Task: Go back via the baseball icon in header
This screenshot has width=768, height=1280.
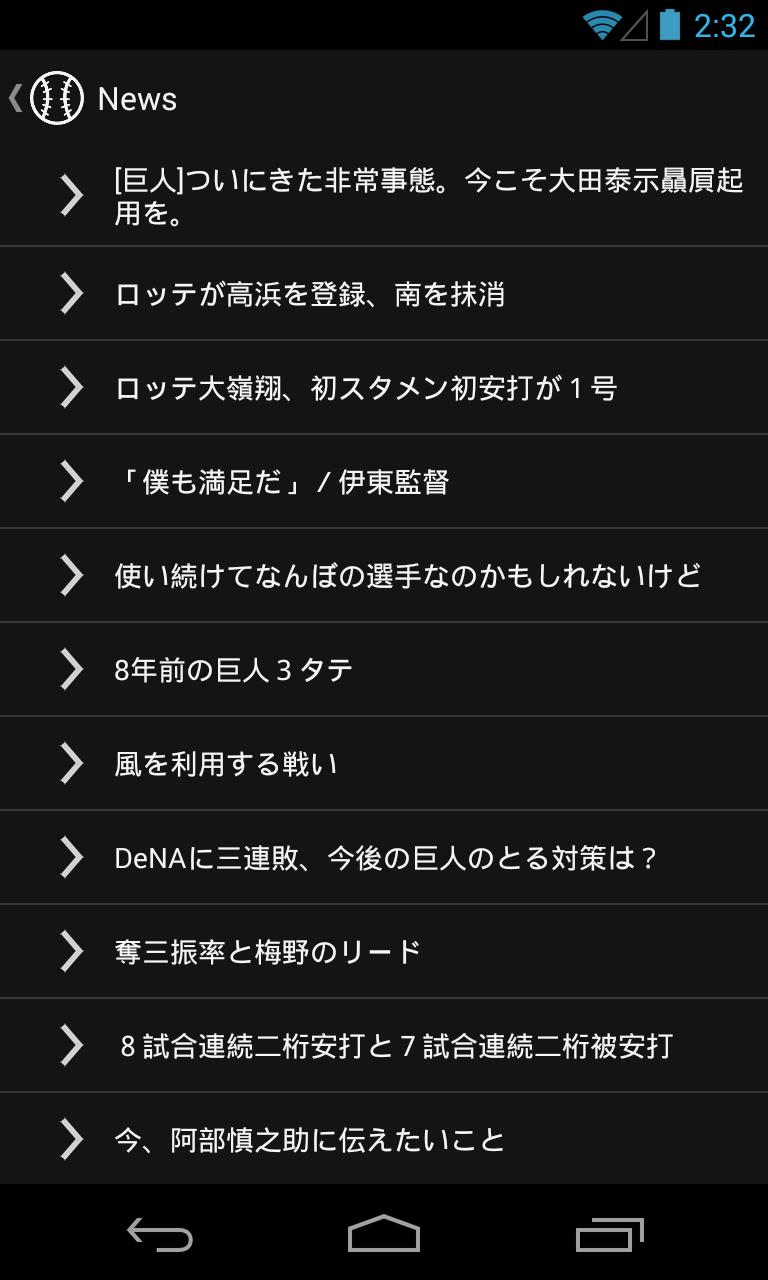Action: coord(56,98)
